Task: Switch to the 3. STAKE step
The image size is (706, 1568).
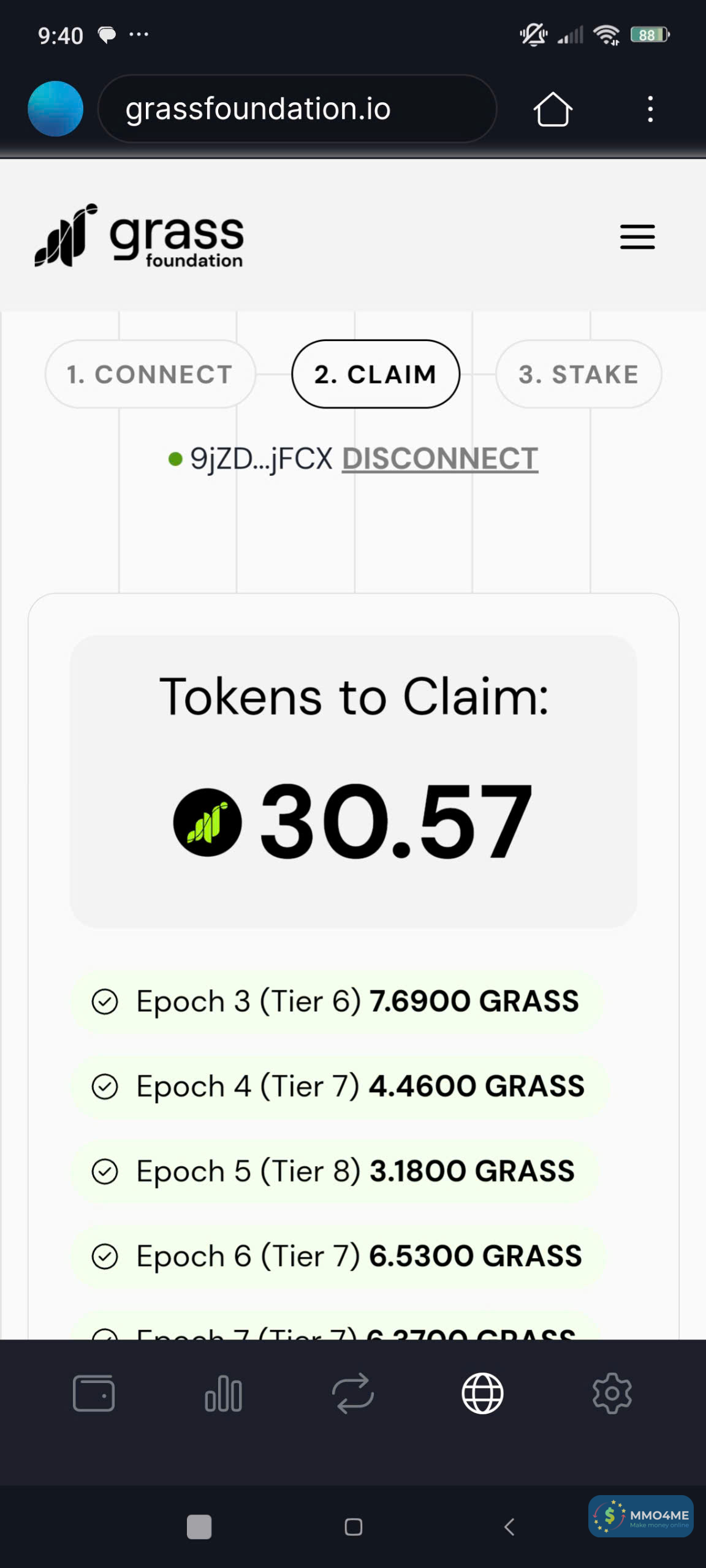Action: click(578, 374)
